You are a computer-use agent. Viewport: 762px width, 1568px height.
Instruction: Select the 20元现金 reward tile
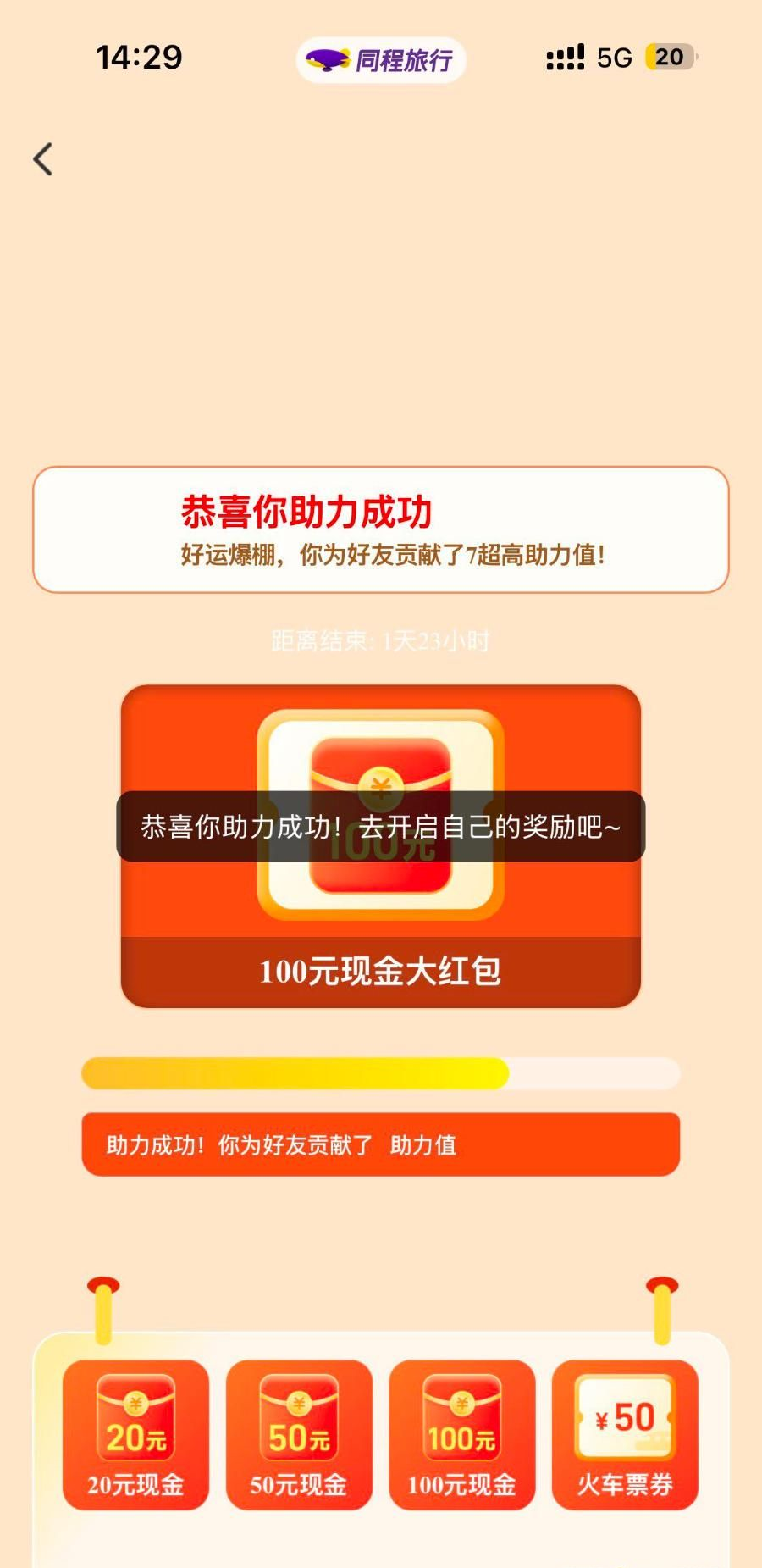(135, 1434)
